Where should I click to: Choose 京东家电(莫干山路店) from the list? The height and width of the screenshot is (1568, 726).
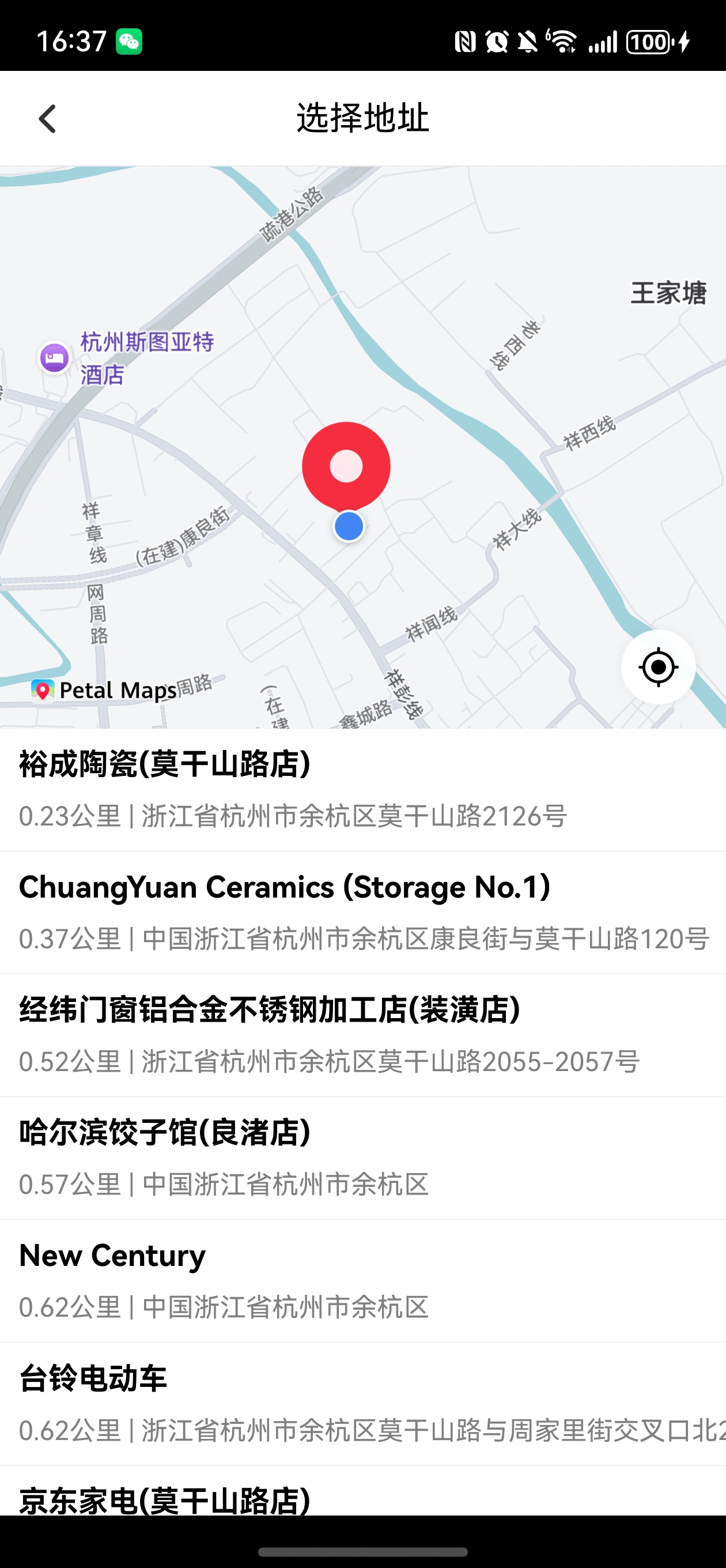point(362,1491)
